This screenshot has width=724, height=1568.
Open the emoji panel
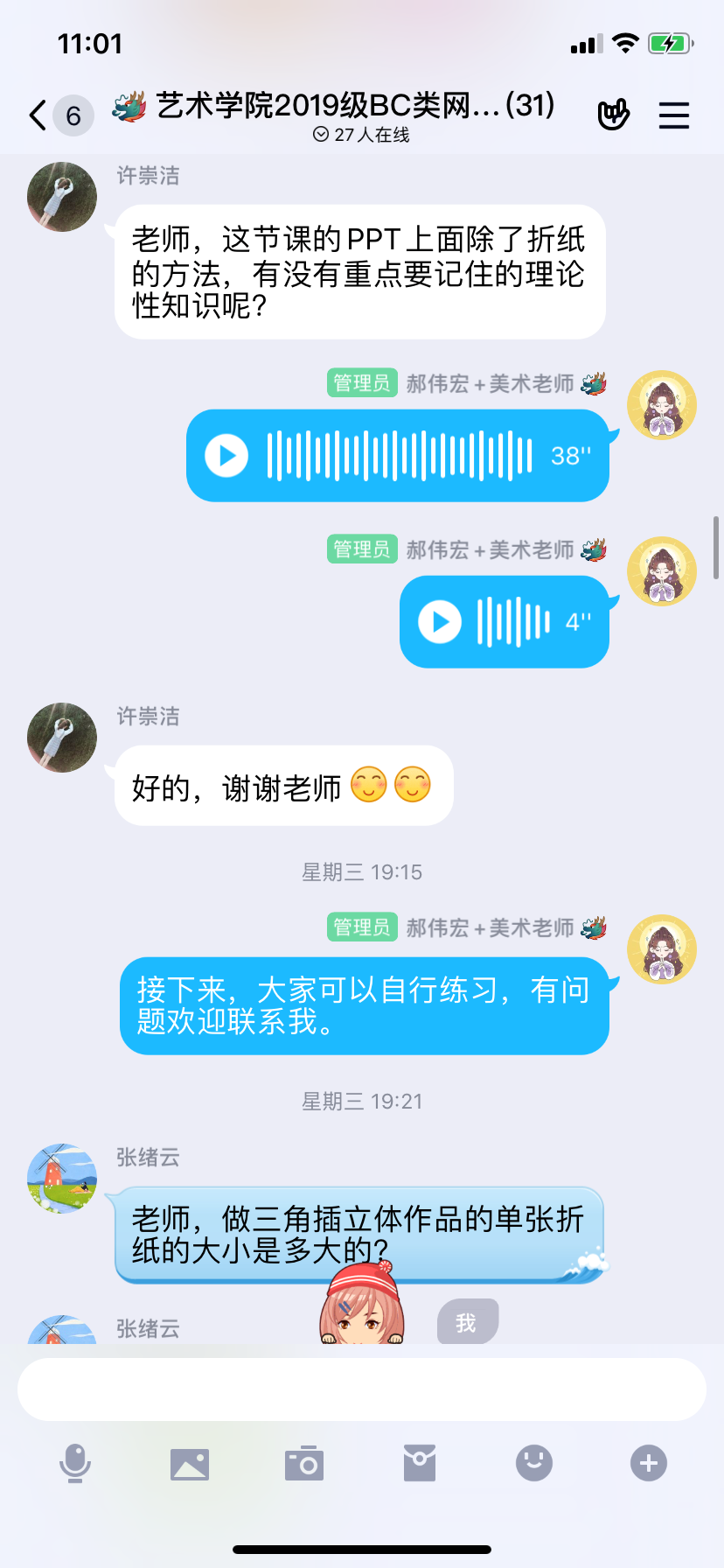tap(534, 1463)
